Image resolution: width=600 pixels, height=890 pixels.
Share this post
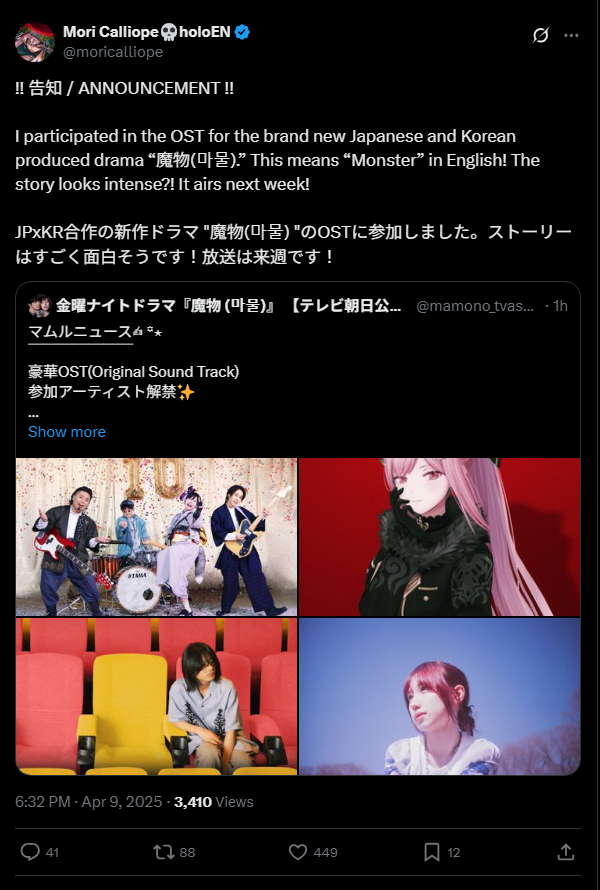565,852
